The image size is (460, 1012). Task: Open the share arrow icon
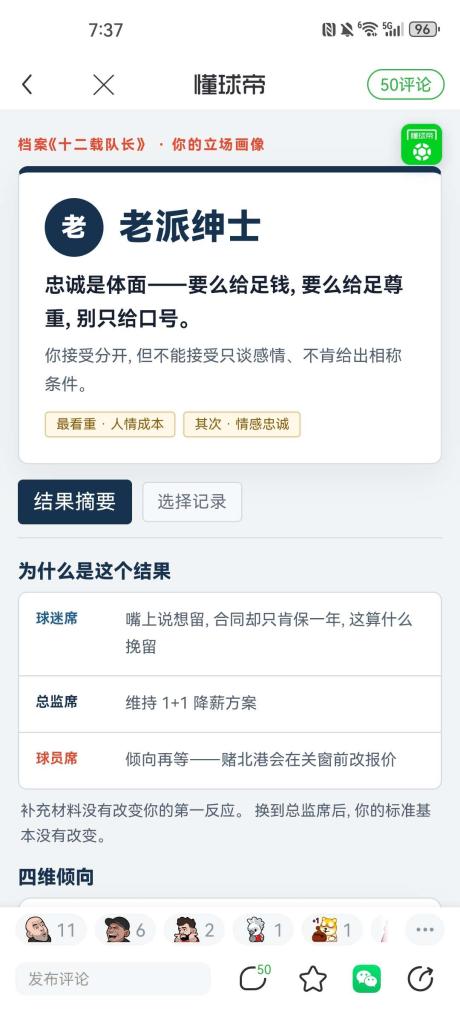pos(421,979)
